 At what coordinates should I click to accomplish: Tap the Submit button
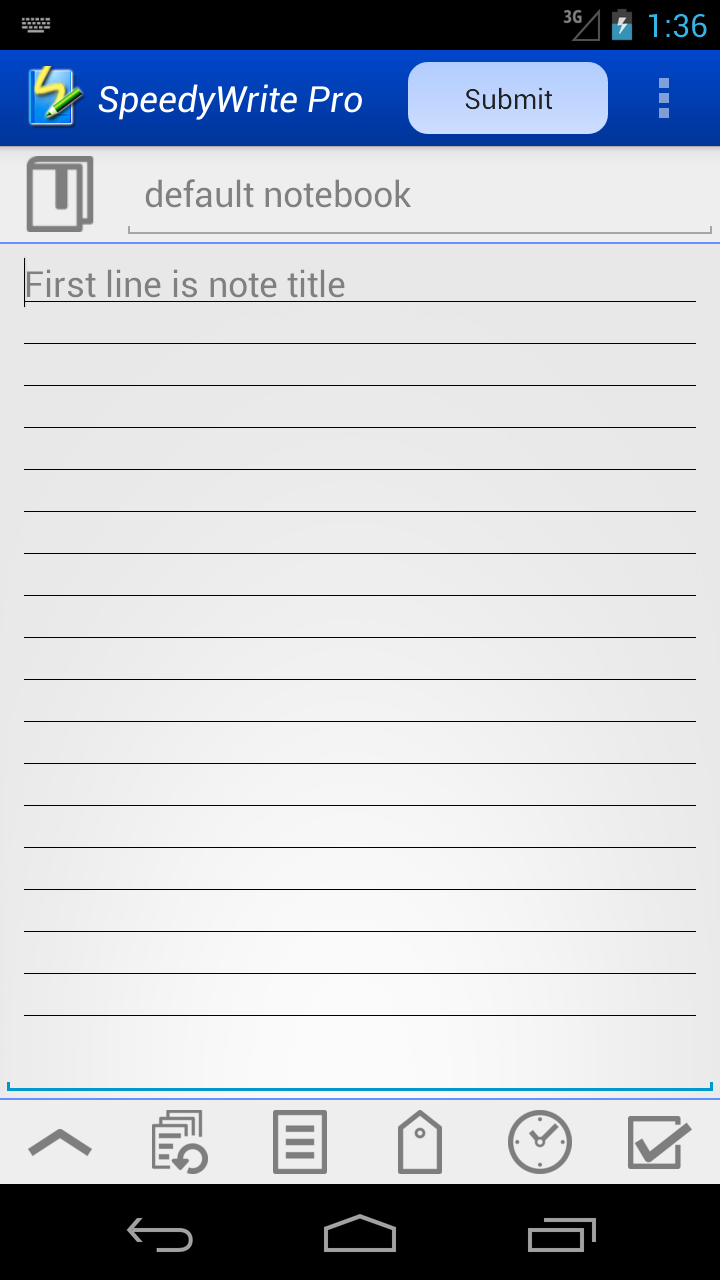click(x=508, y=98)
